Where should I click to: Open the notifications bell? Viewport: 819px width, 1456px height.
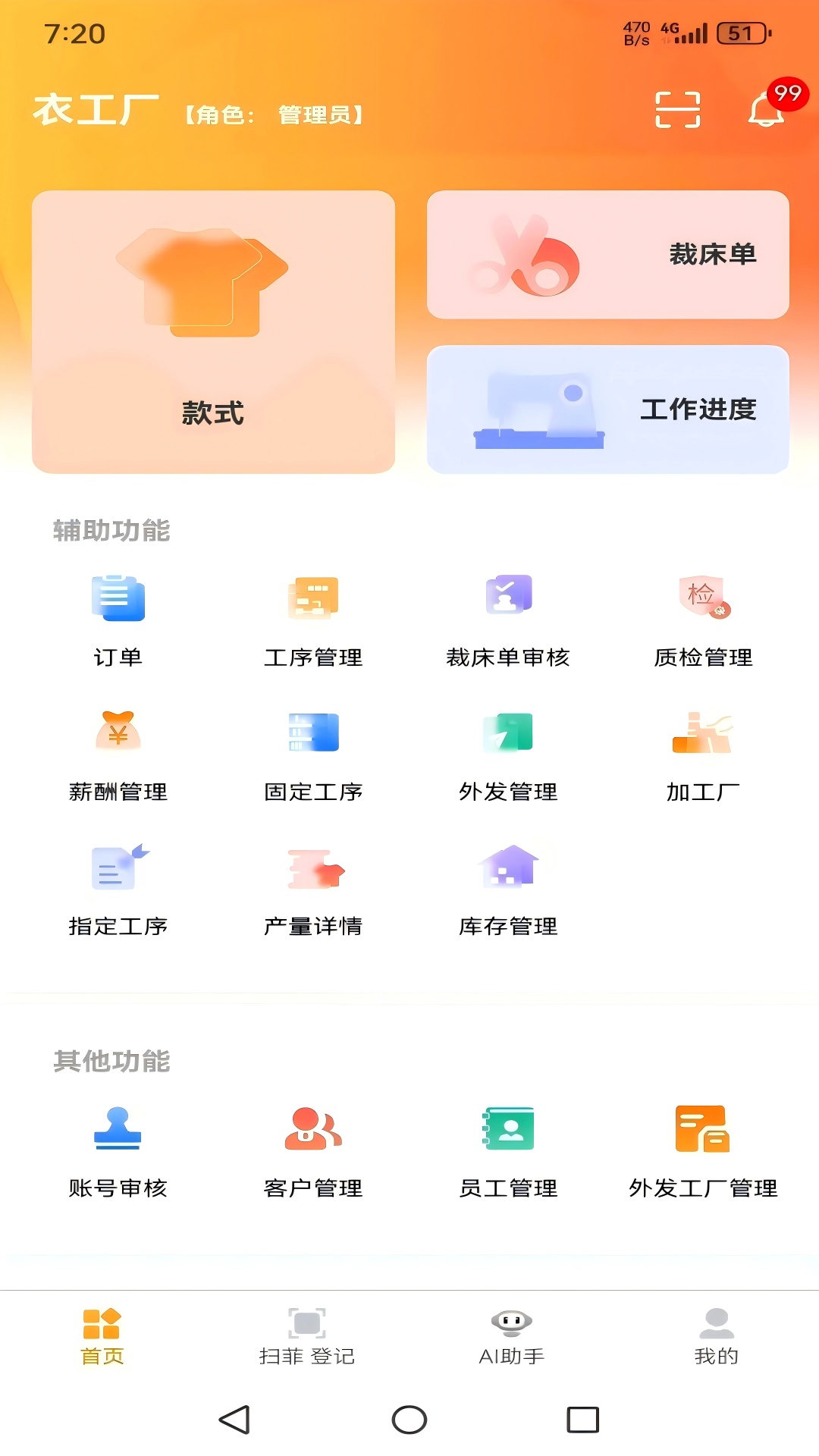pyautogui.click(x=766, y=110)
